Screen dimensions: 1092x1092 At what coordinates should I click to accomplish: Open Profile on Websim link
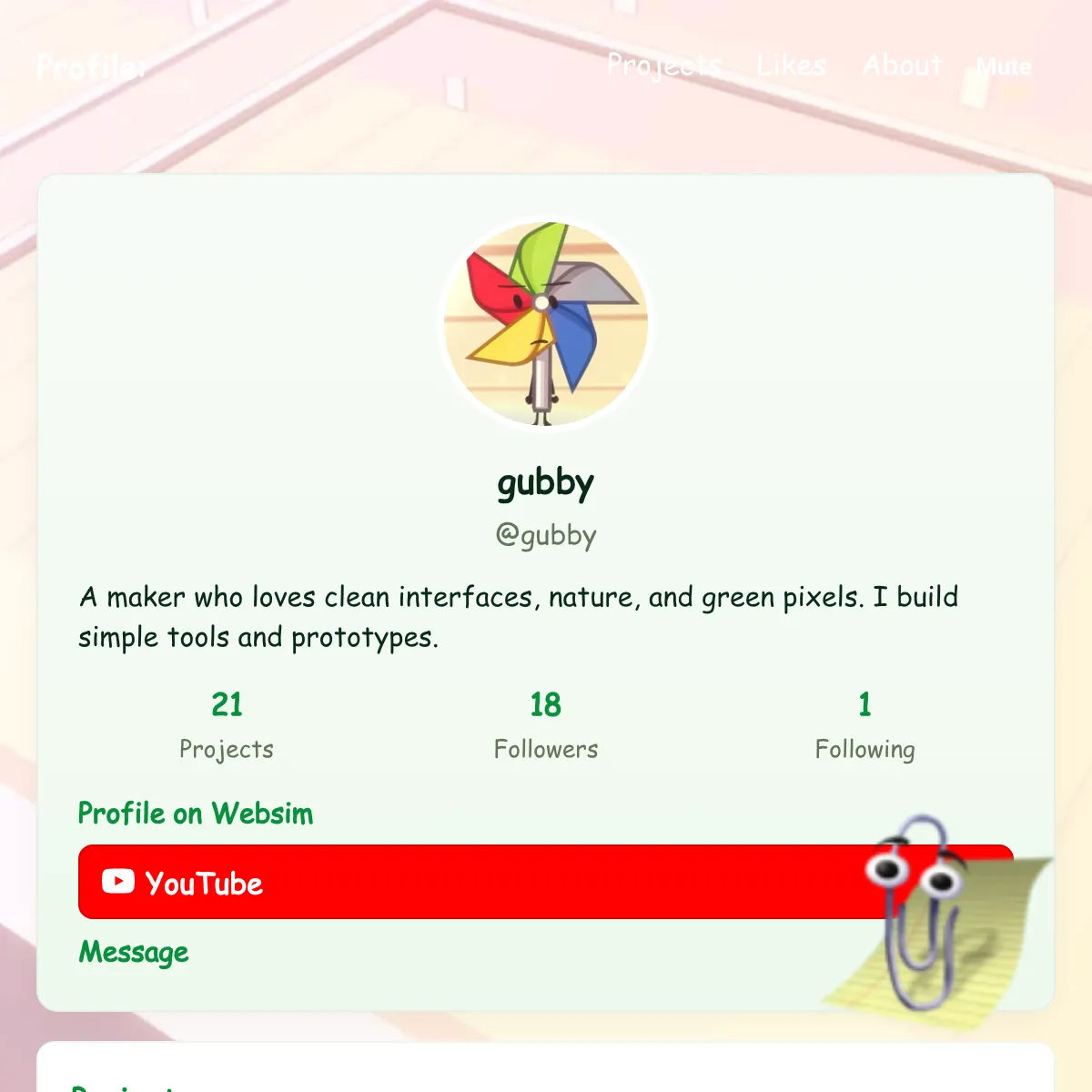click(x=196, y=813)
